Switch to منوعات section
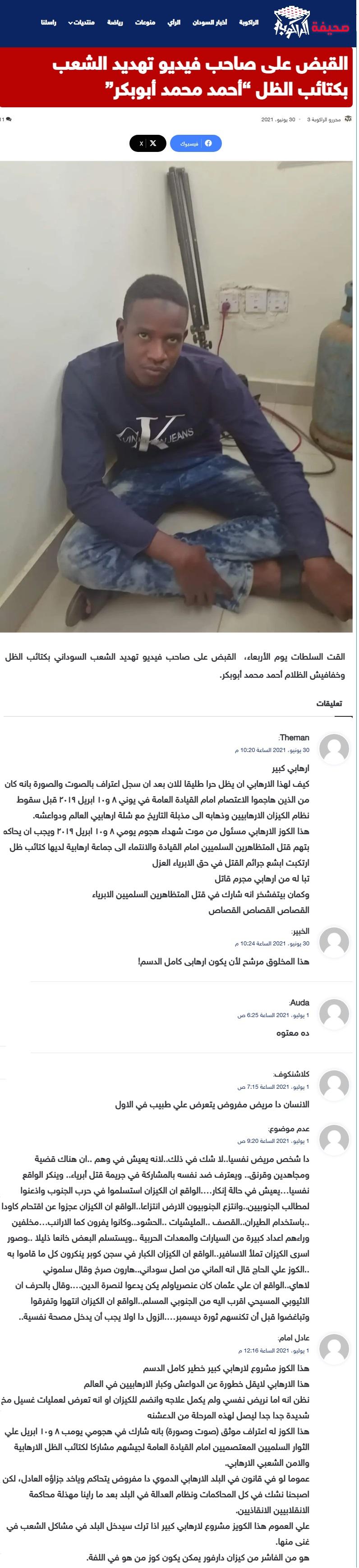The image size is (359, 1568). click(x=145, y=23)
